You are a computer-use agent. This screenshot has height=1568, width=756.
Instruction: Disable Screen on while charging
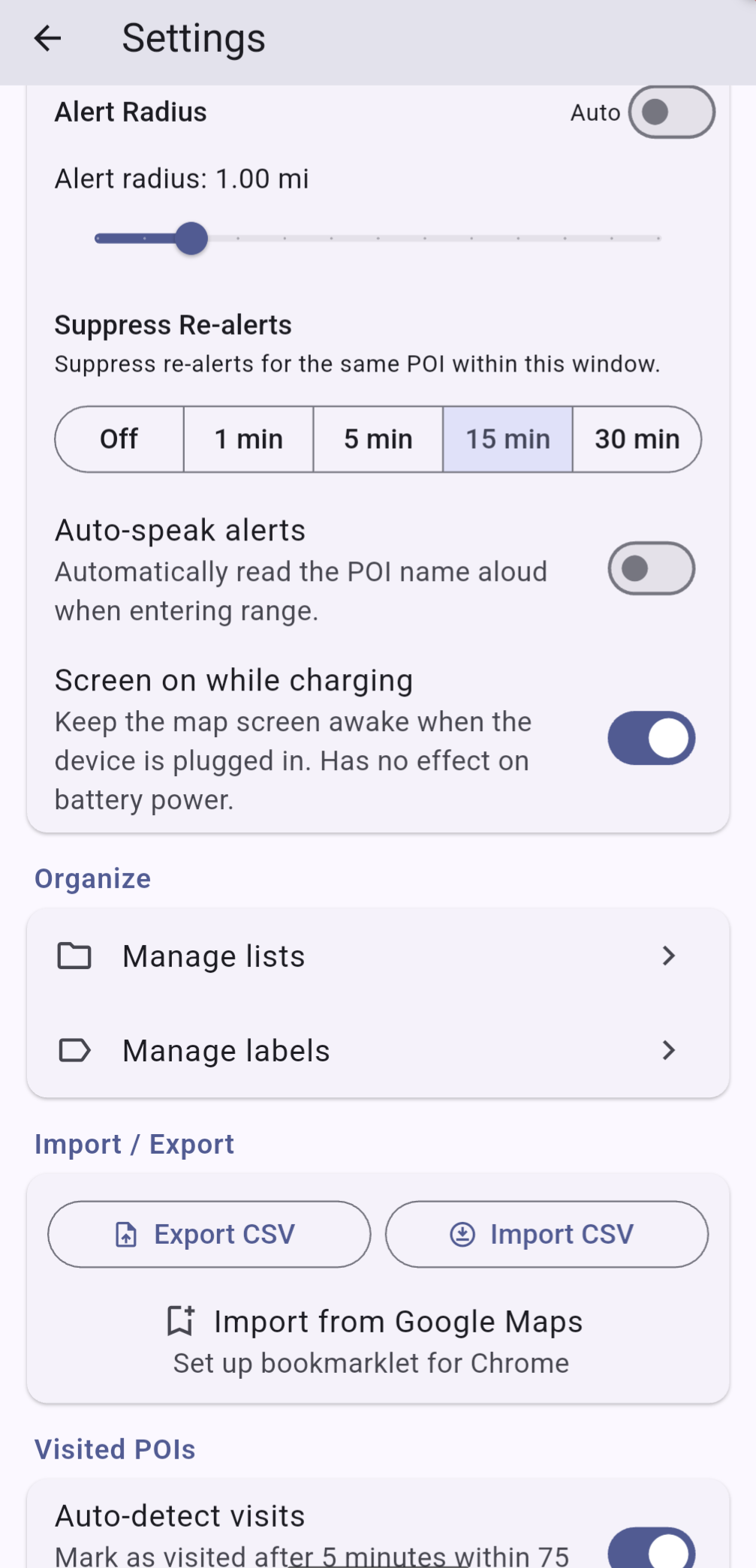click(651, 737)
